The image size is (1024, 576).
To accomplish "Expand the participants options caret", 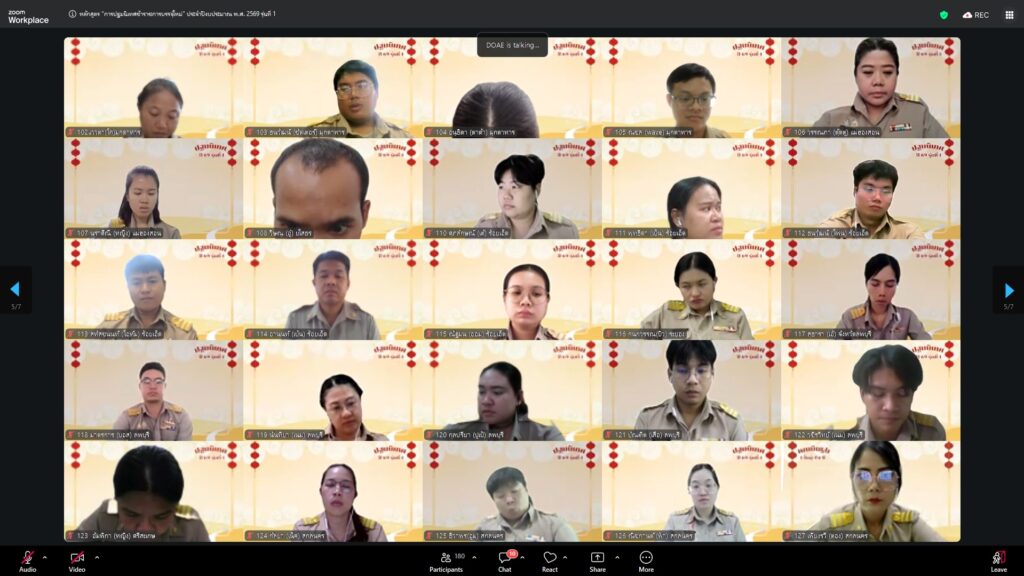I will (474, 557).
